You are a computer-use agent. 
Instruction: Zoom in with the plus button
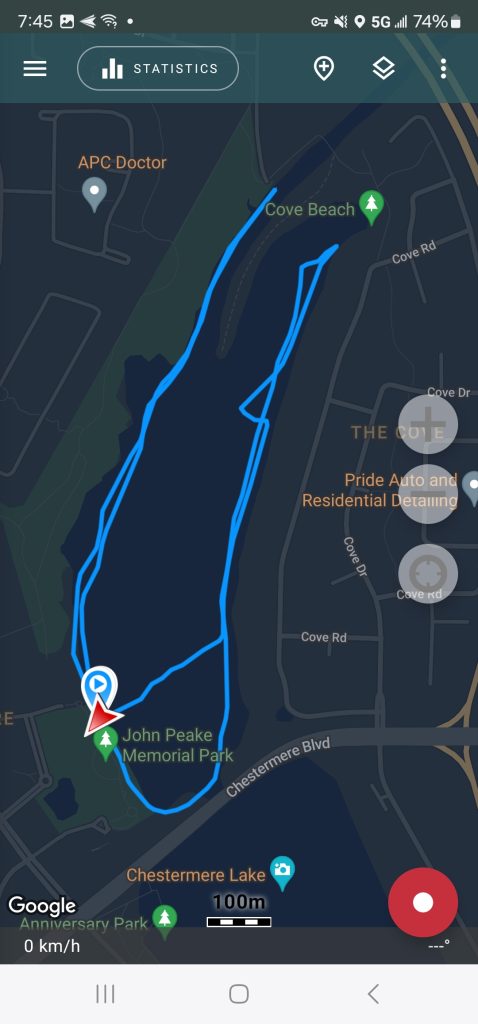[428, 424]
